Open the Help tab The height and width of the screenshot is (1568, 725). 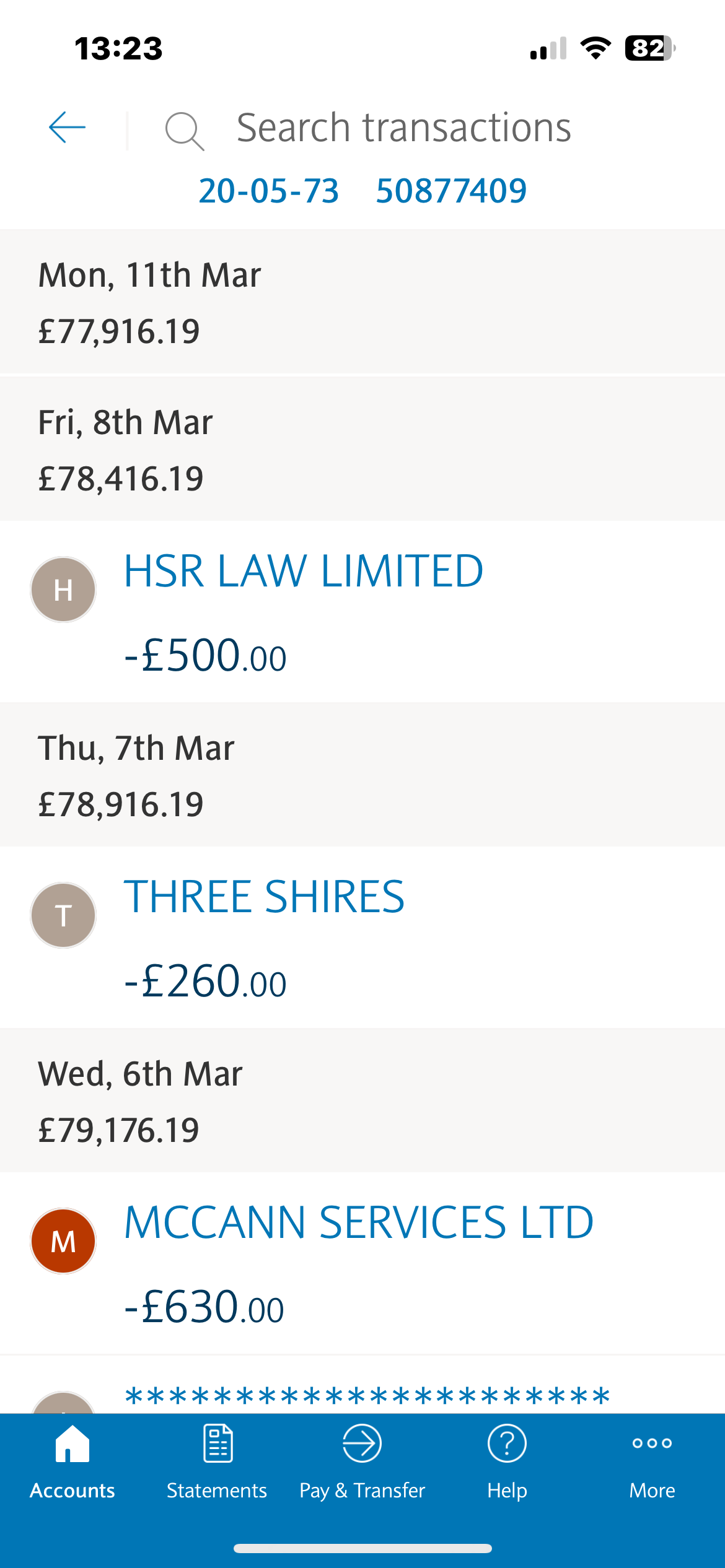coord(507,1463)
